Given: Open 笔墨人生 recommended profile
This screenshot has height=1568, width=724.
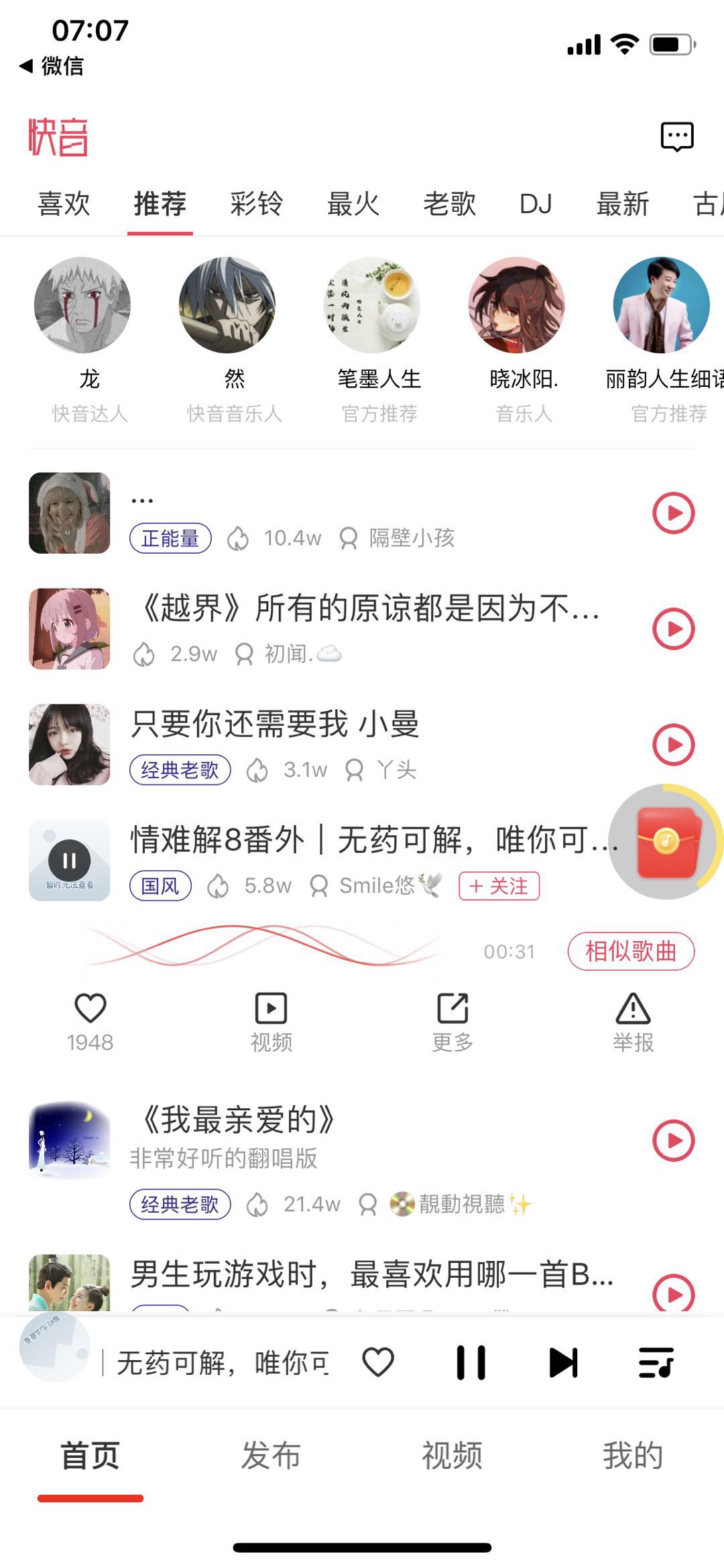Looking at the screenshot, I should (x=379, y=306).
